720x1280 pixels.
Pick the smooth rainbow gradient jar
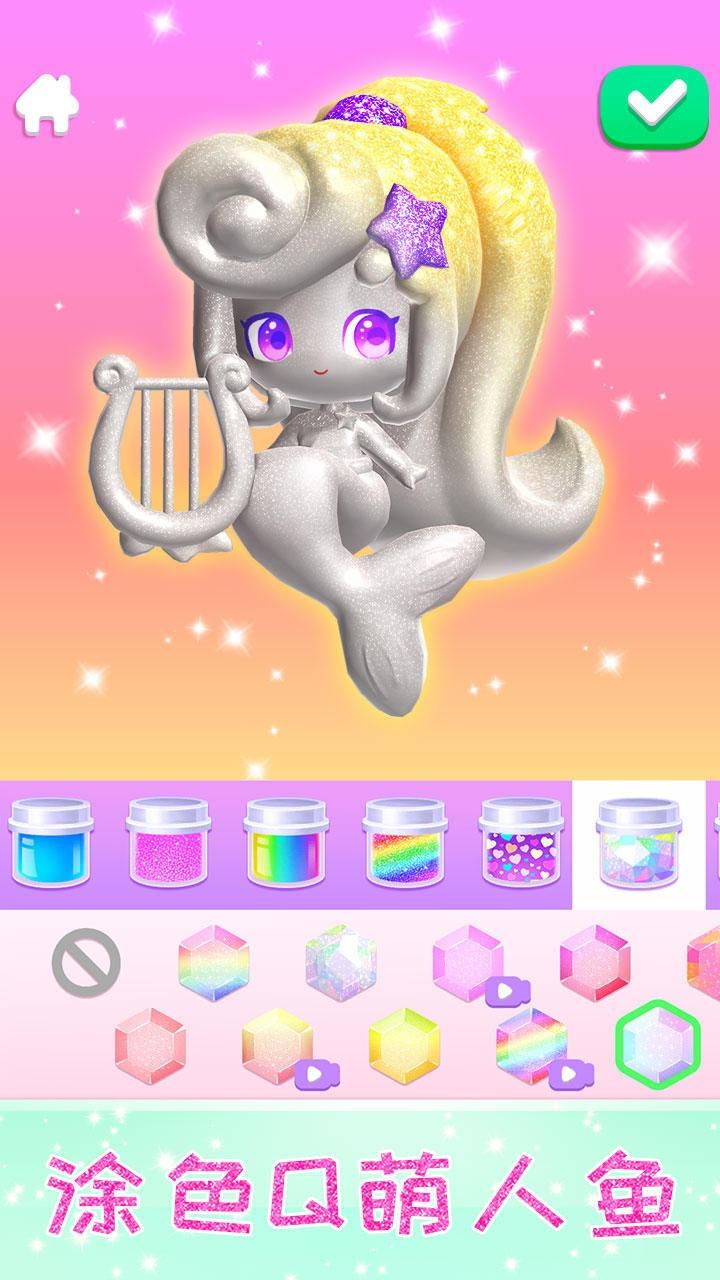pos(285,843)
